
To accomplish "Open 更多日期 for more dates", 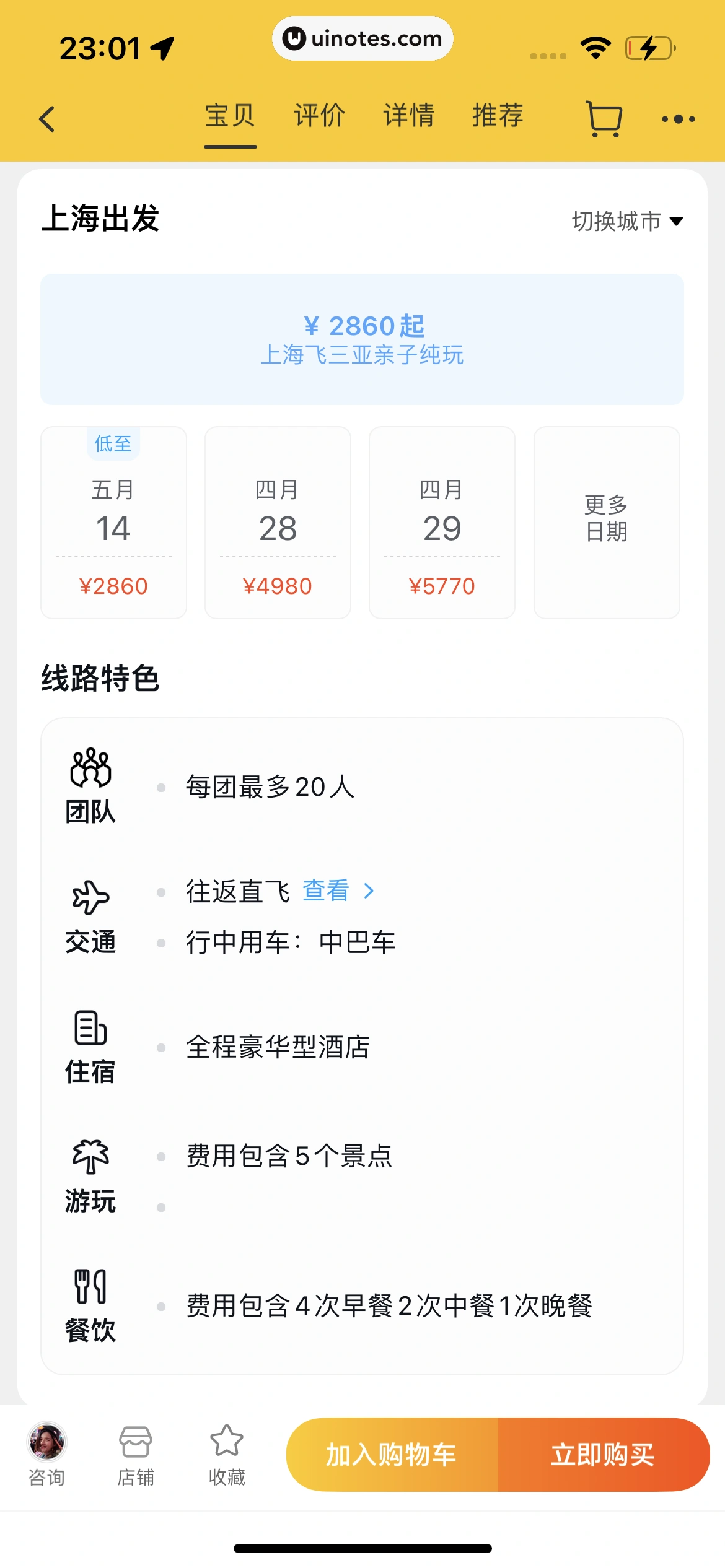I will pos(607,523).
